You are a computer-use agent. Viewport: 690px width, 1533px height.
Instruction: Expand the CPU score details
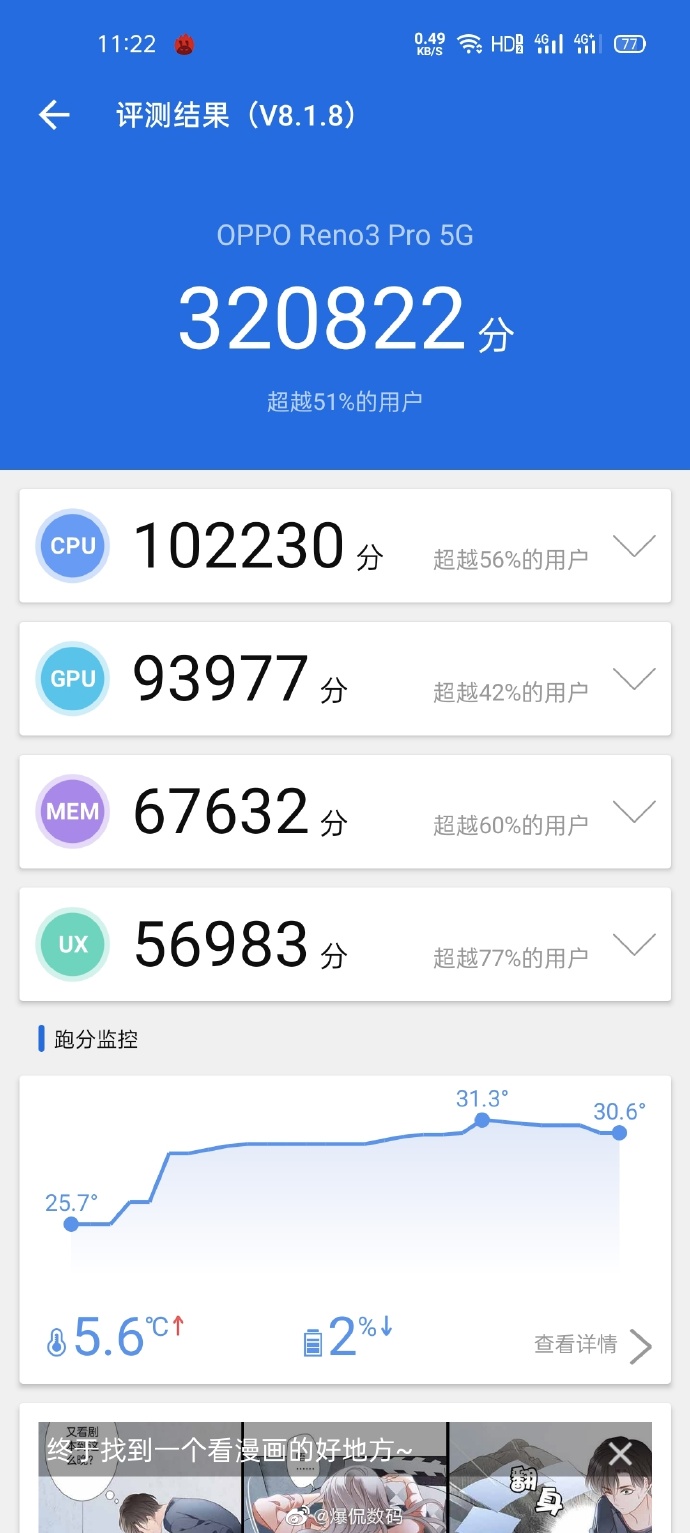tap(634, 546)
